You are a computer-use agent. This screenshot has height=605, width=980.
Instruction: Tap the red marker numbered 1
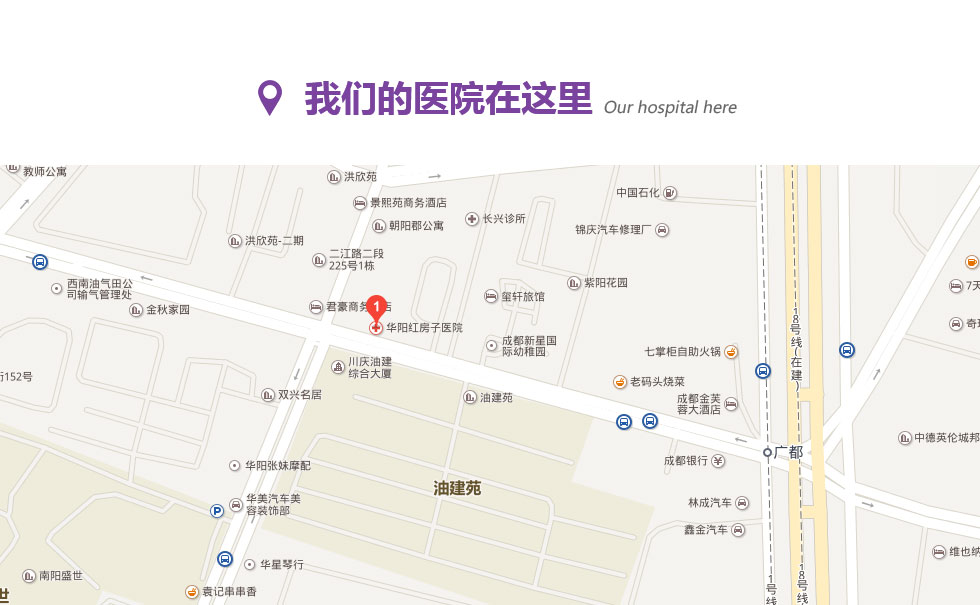click(376, 306)
